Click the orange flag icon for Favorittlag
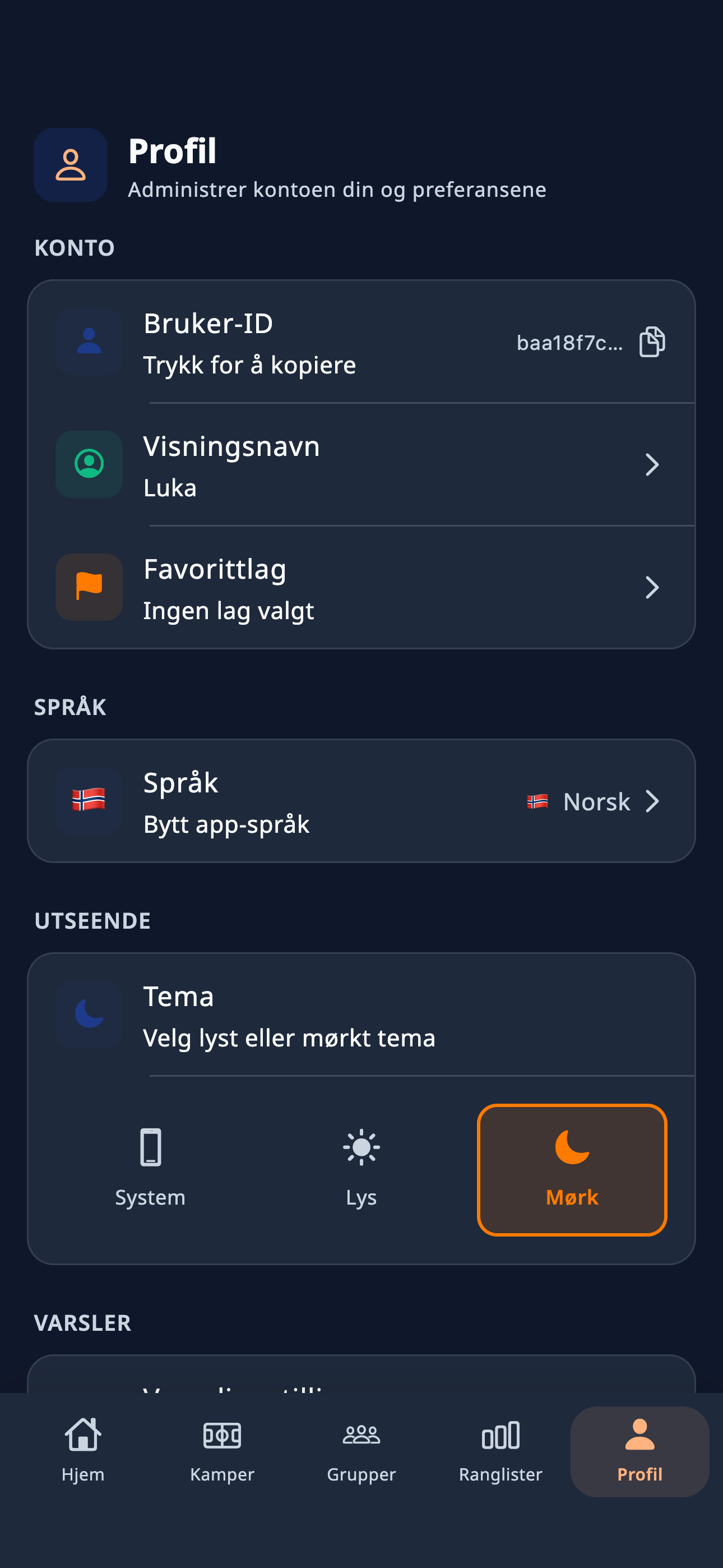723x1568 pixels. coord(89,587)
